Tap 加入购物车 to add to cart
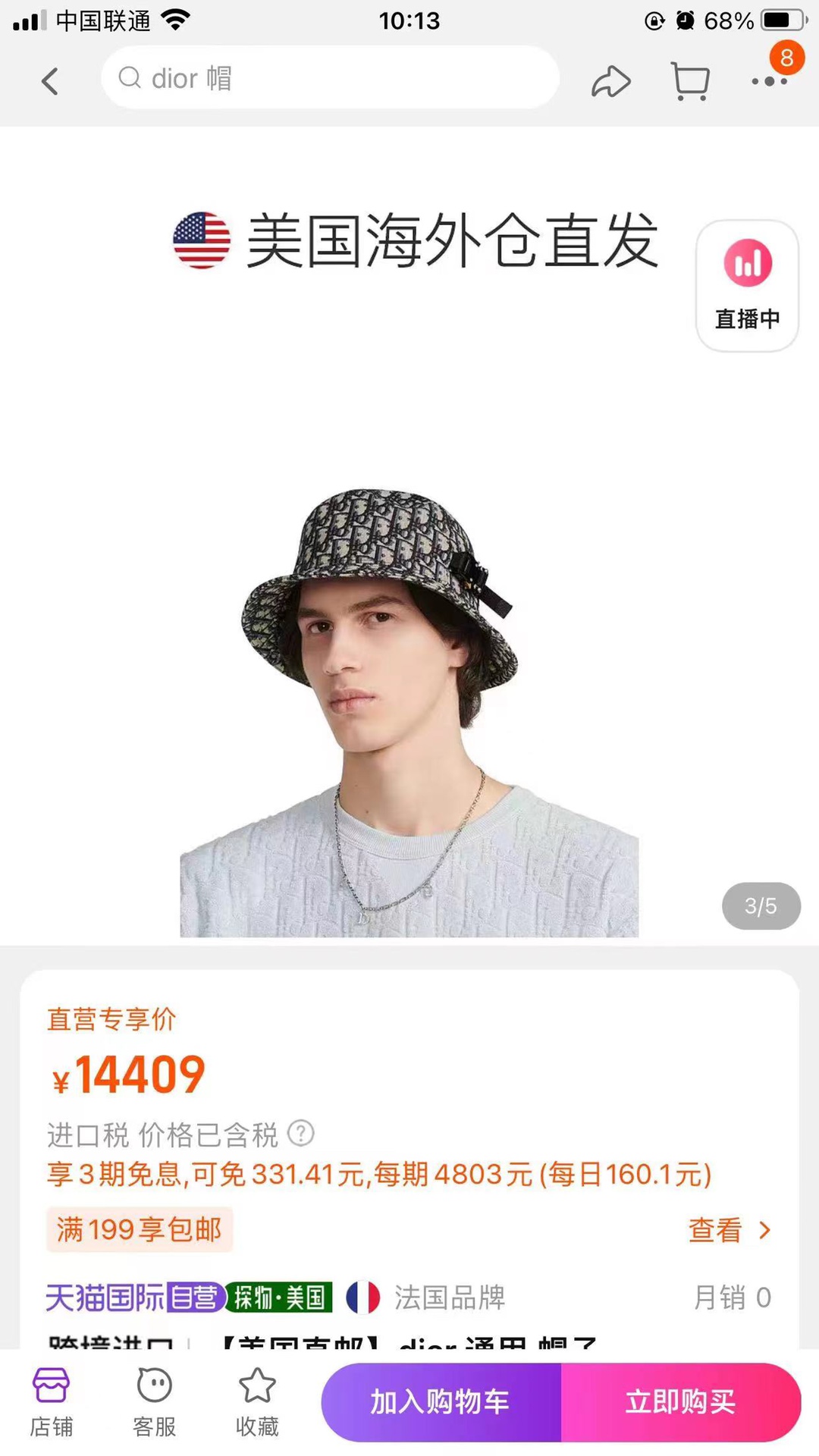The width and height of the screenshot is (819, 1456). [441, 1401]
